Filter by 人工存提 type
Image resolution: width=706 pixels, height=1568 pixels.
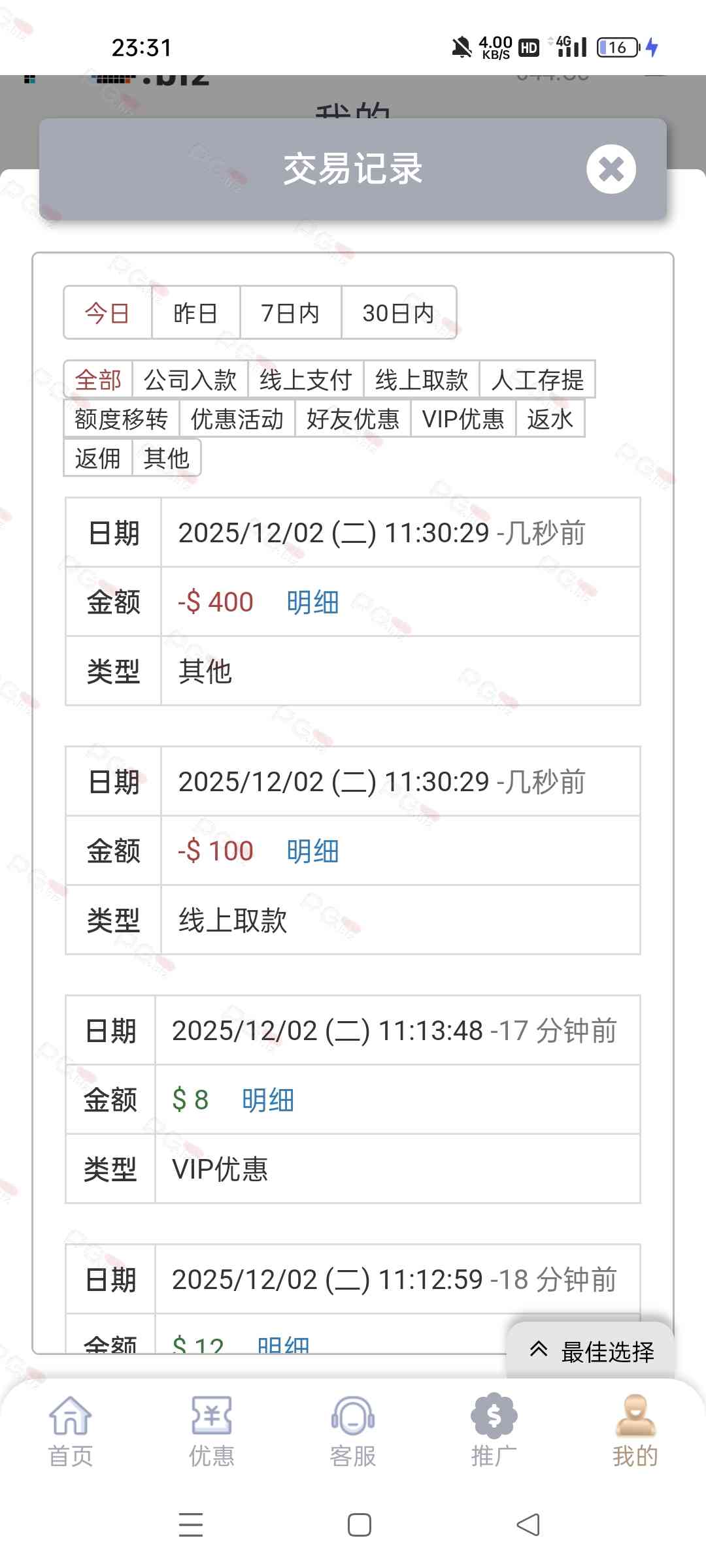[x=537, y=380]
